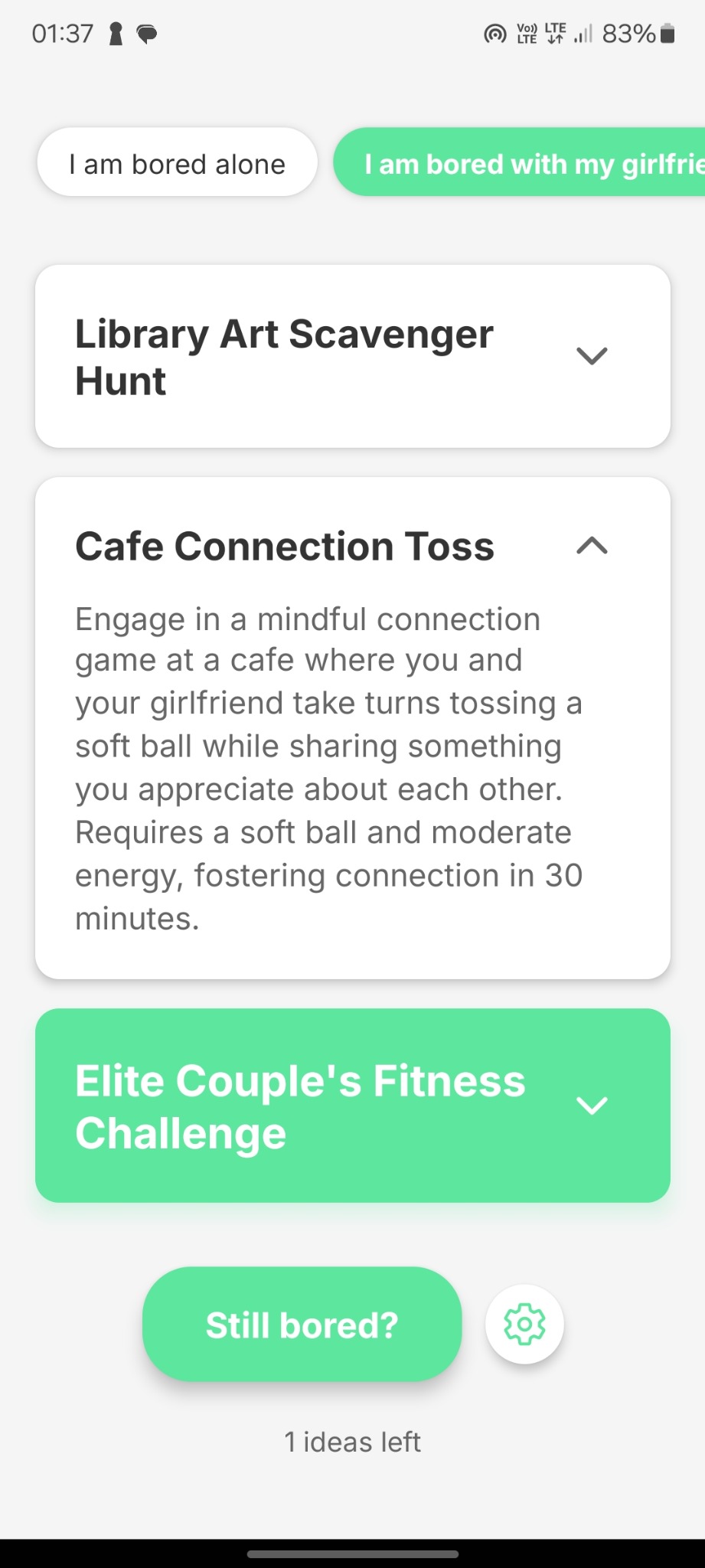Viewport: 705px width, 1568px height.
Task: Collapse the Cafe Connection Toss card
Action: pos(591,546)
